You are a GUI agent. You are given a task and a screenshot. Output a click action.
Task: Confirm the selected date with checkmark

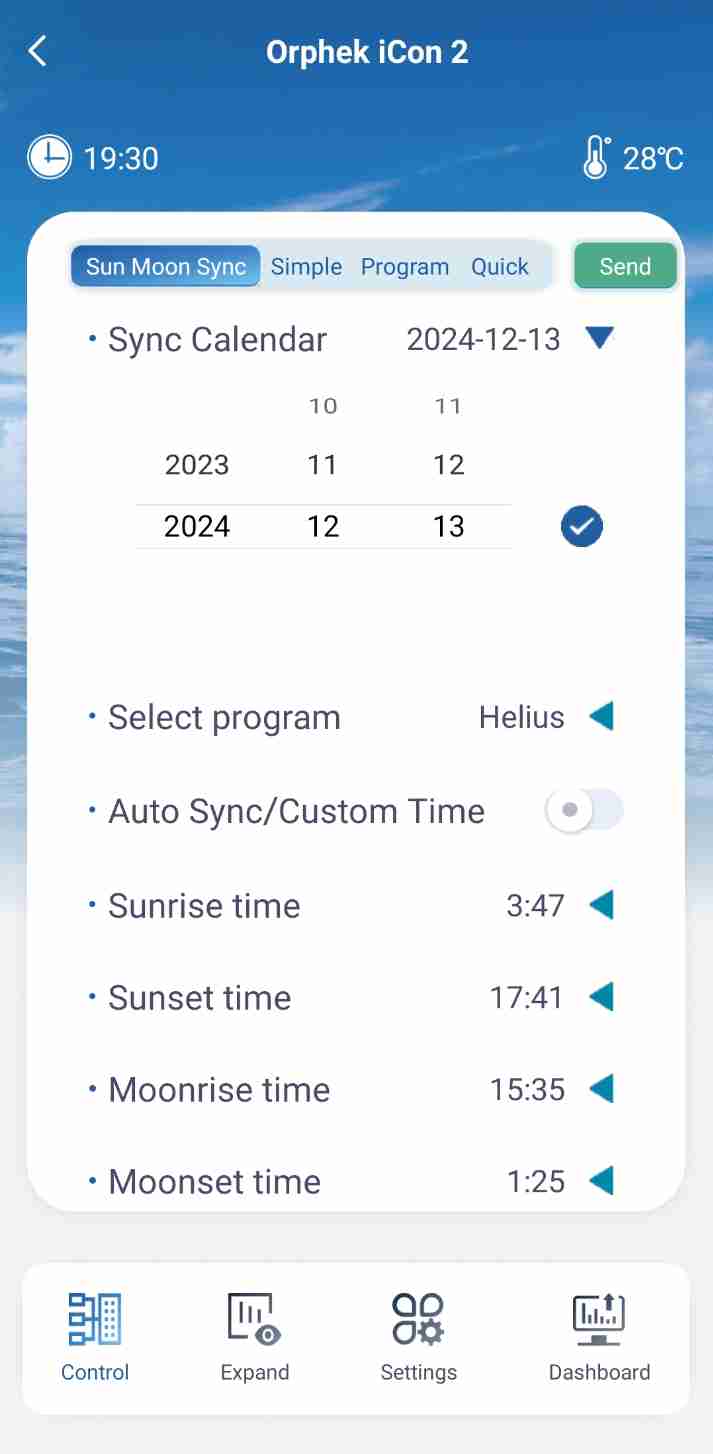582,526
